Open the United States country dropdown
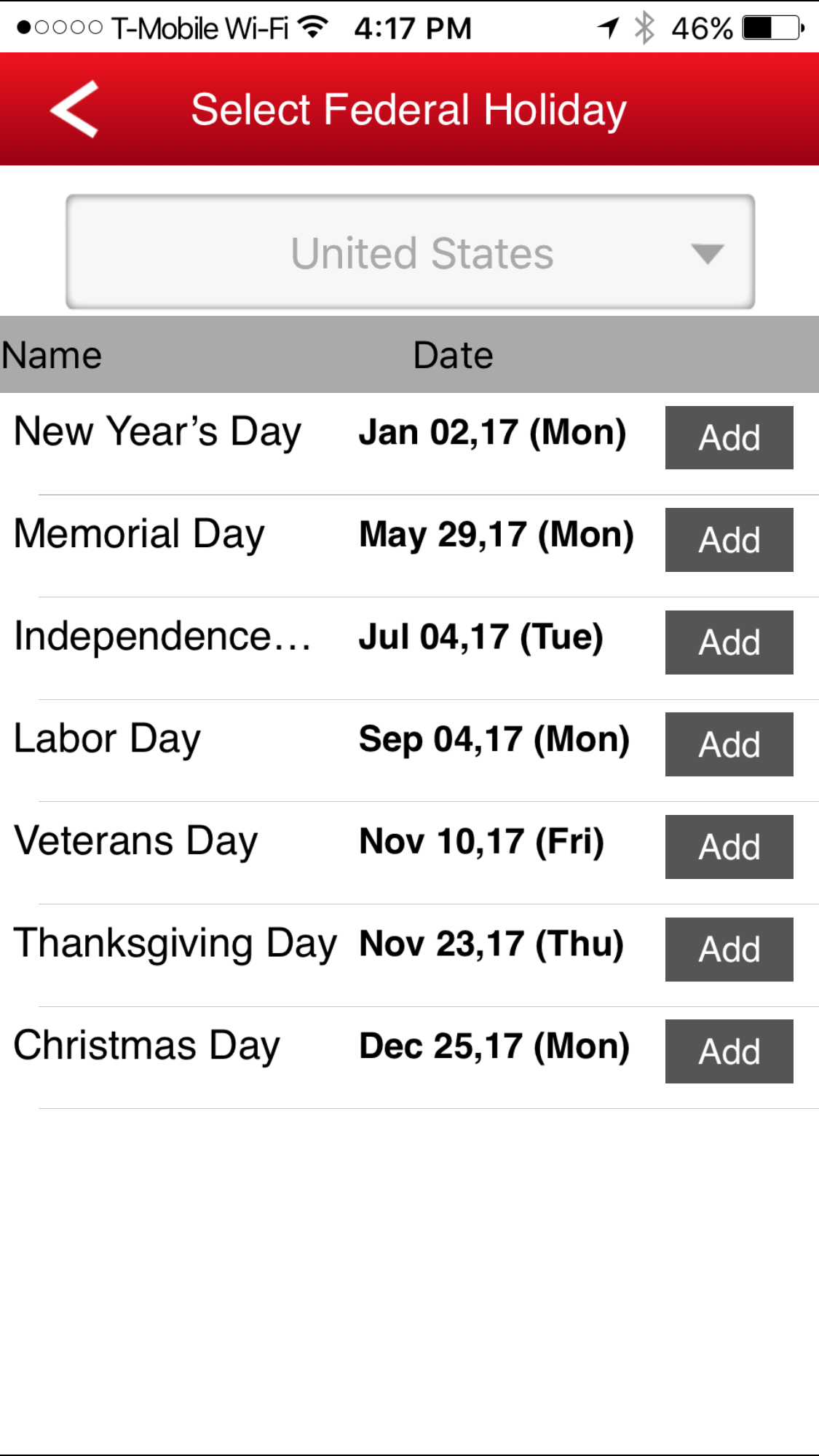 [x=410, y=252]
